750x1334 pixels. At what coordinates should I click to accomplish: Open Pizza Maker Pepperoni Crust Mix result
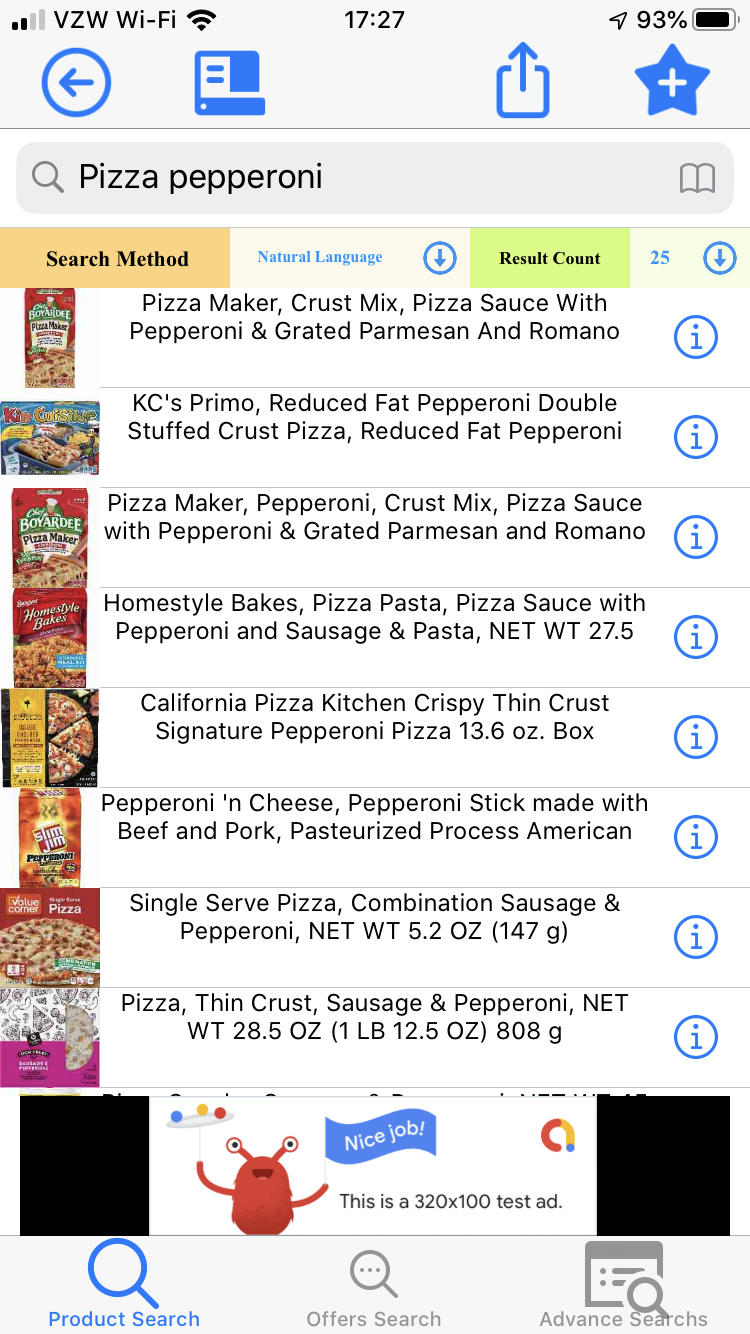(374, 518)
